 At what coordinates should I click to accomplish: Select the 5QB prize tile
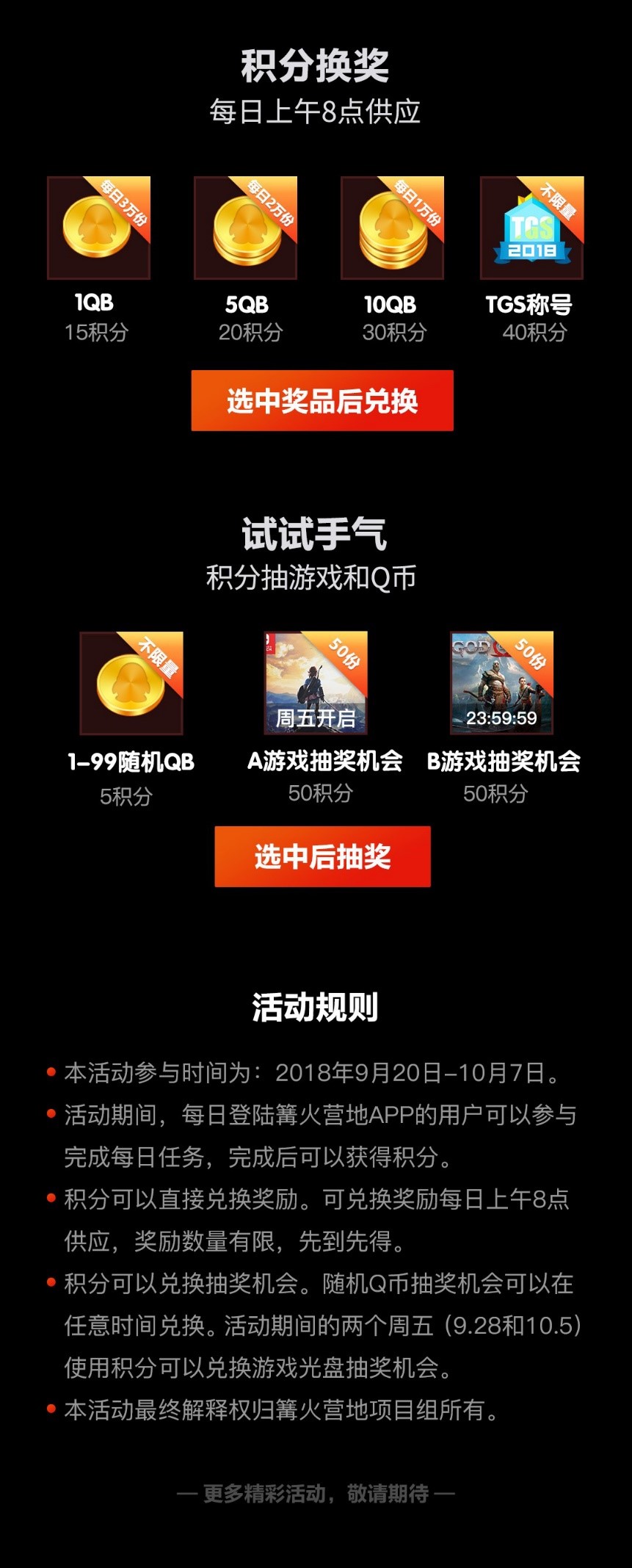click(x=245, y=228)
